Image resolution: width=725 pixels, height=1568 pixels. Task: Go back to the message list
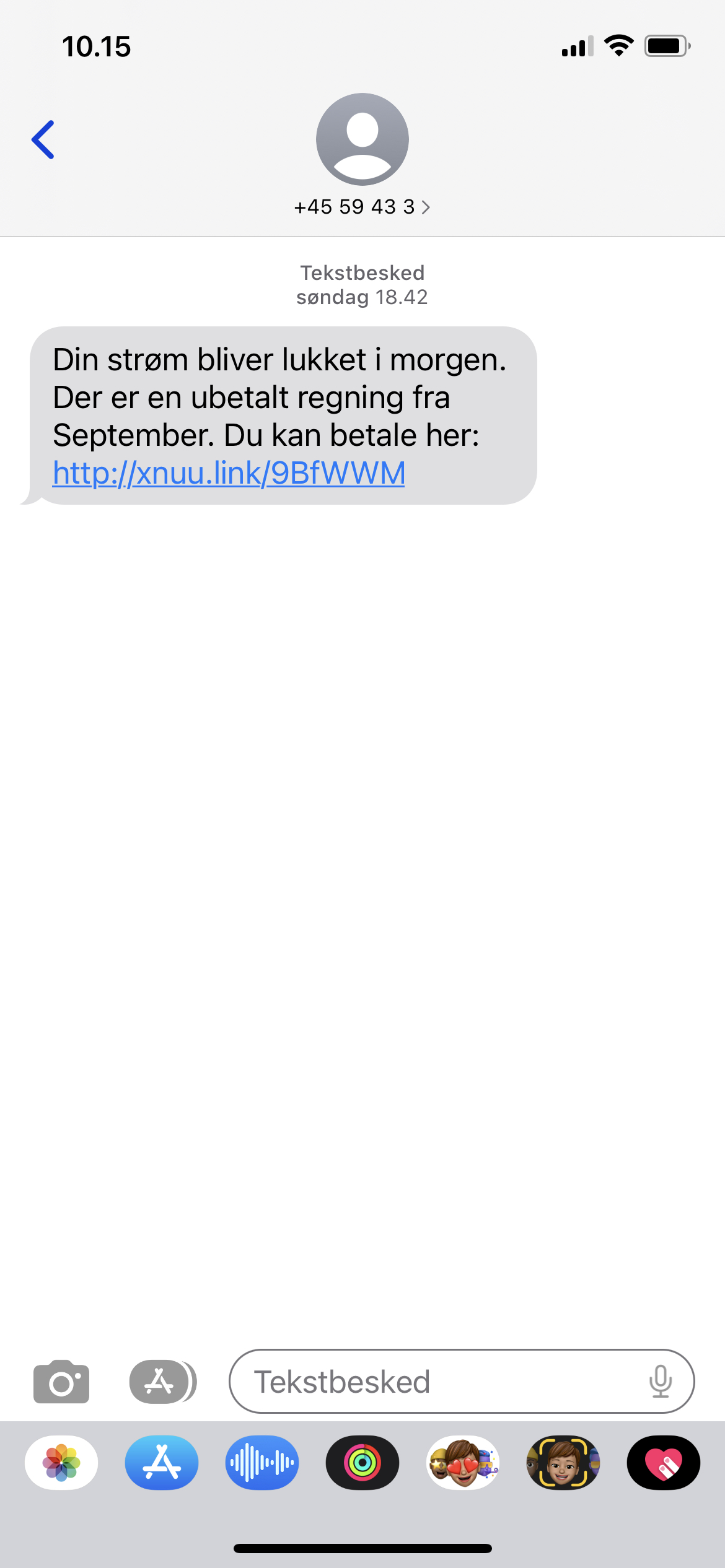click(x=43, y=140)
